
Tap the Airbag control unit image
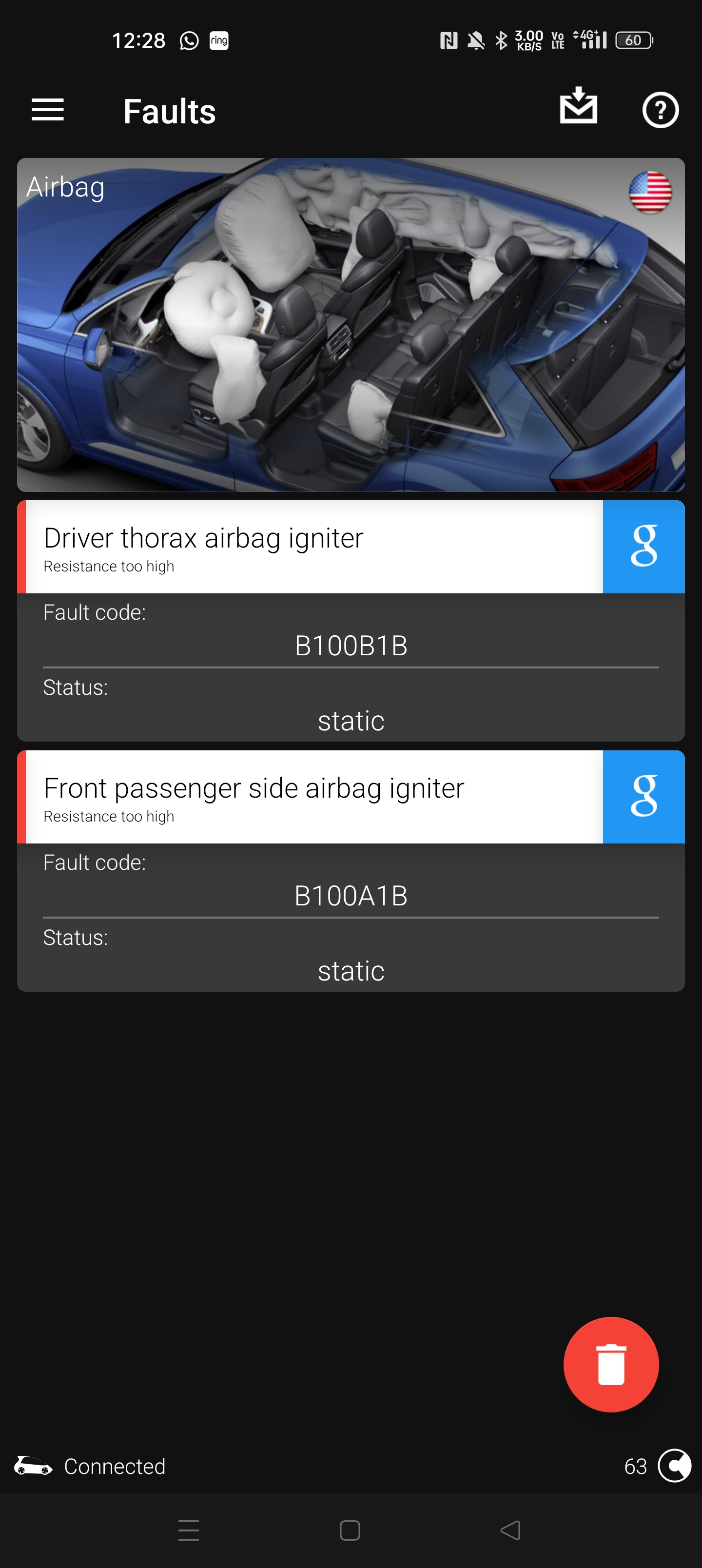[x=351, y=324]
